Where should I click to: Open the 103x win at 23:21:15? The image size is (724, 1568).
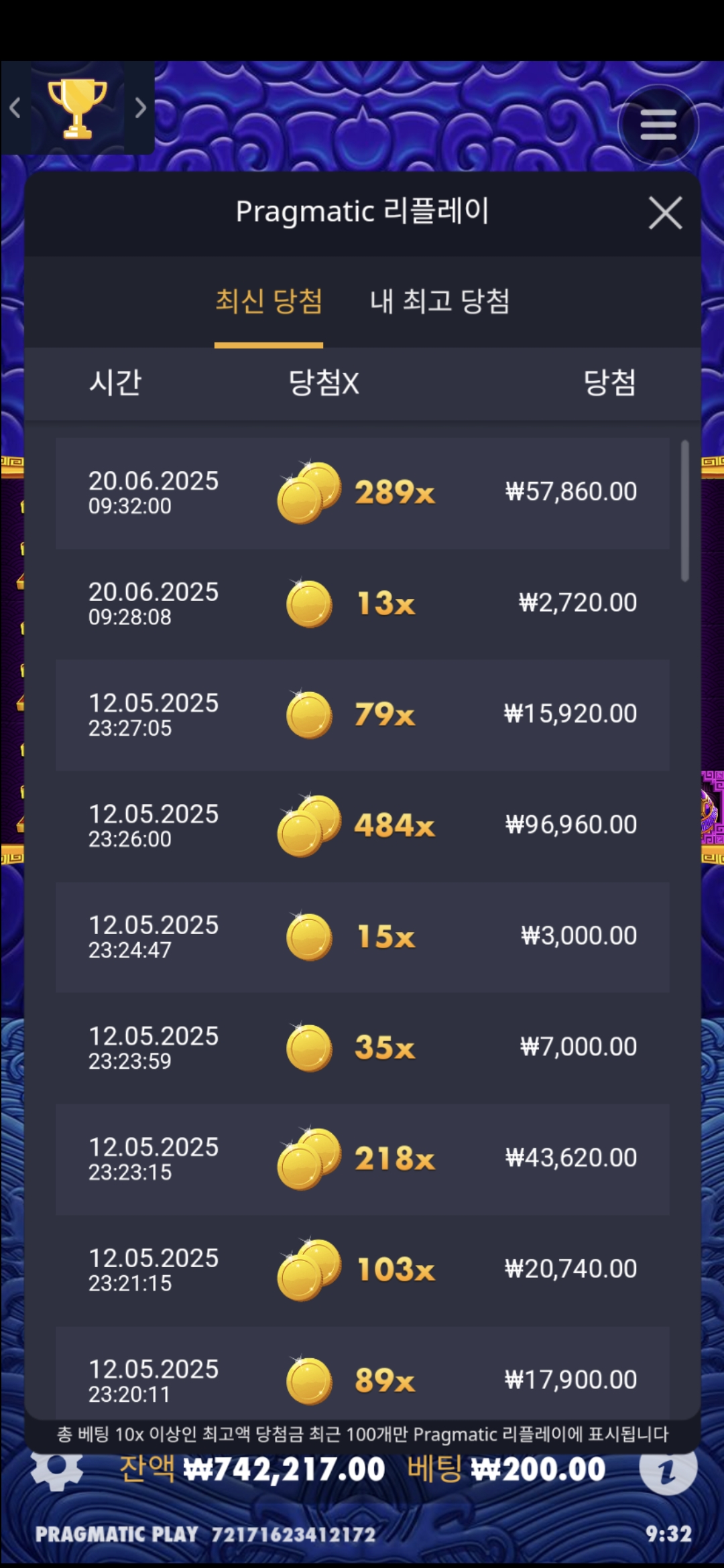[x=362, y=1270]
